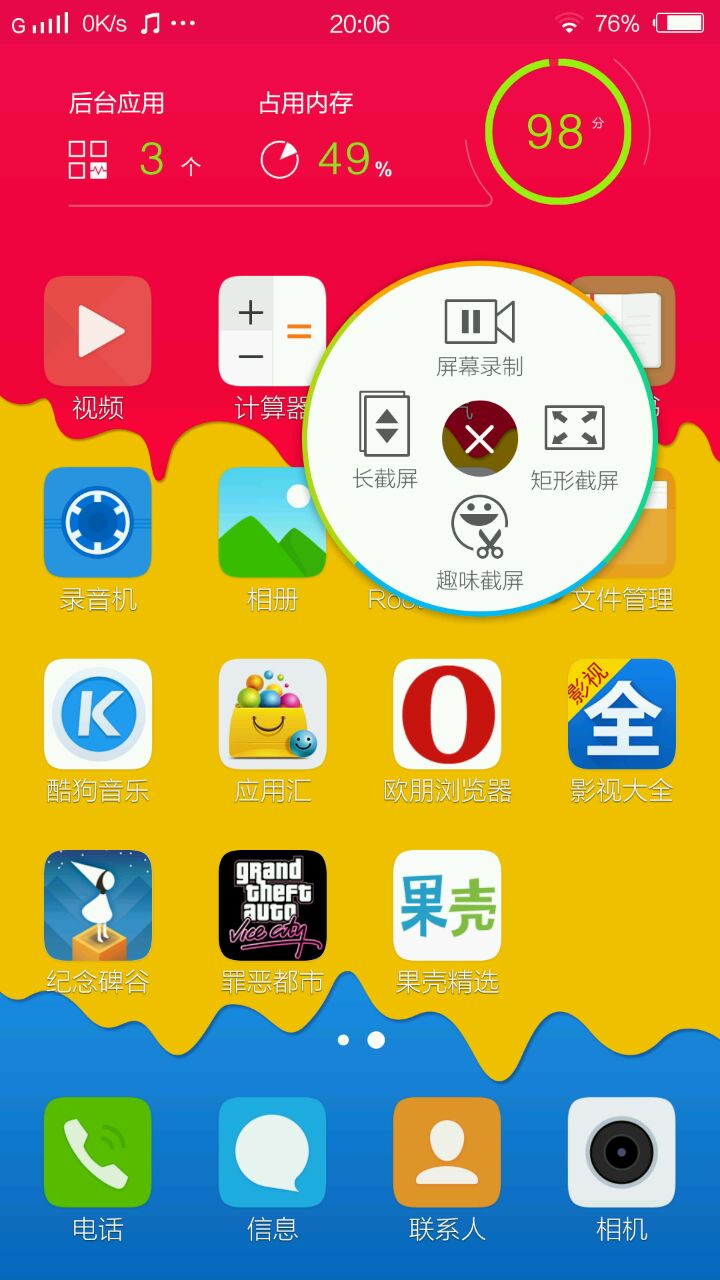The width and height of the screenshot is (720, 1280).
Task: Choose fun screenshot (趣味截屏)
Action: [x=480, y=540]
